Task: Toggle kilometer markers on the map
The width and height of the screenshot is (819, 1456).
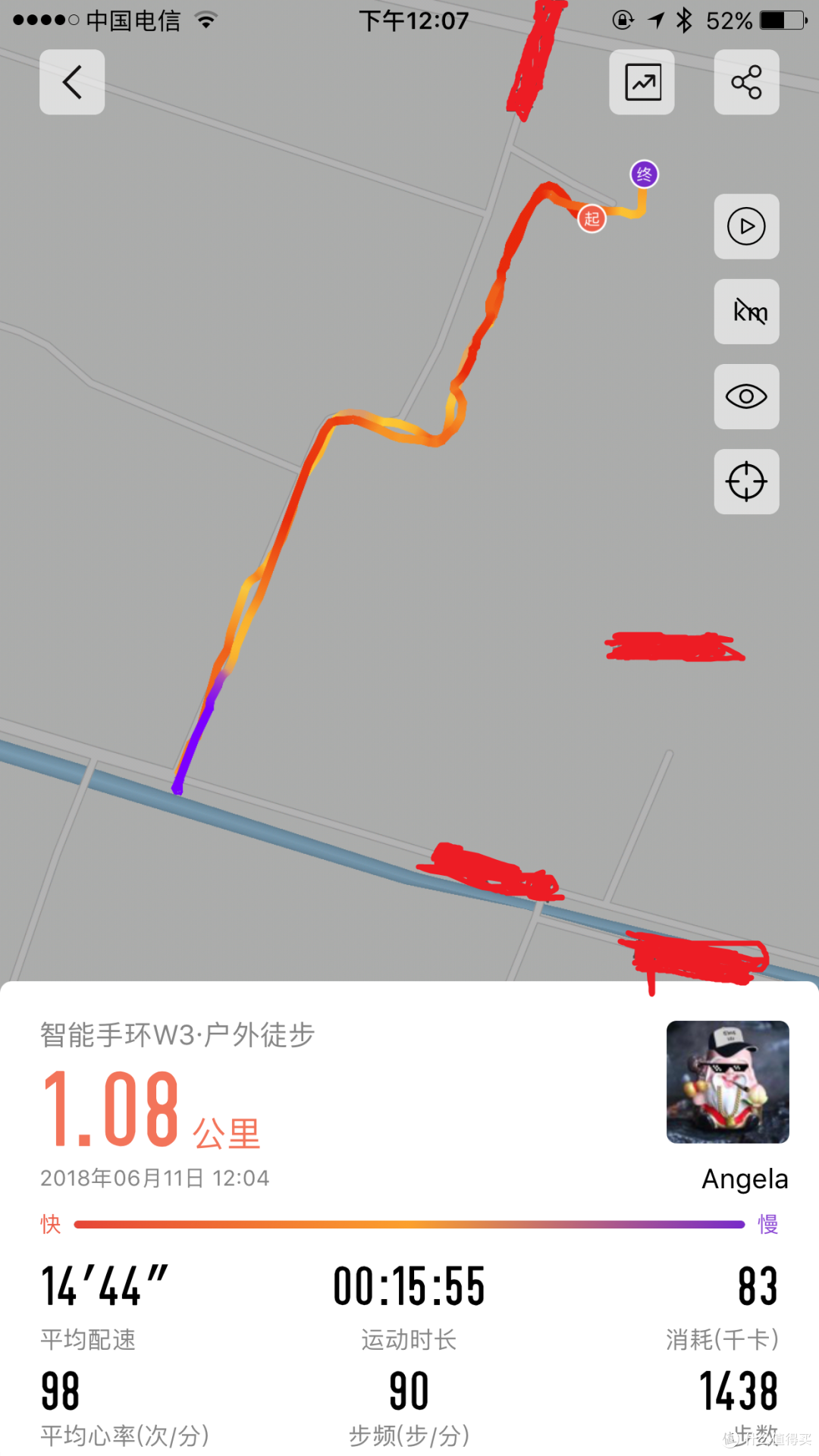Action: coord(746,312)
